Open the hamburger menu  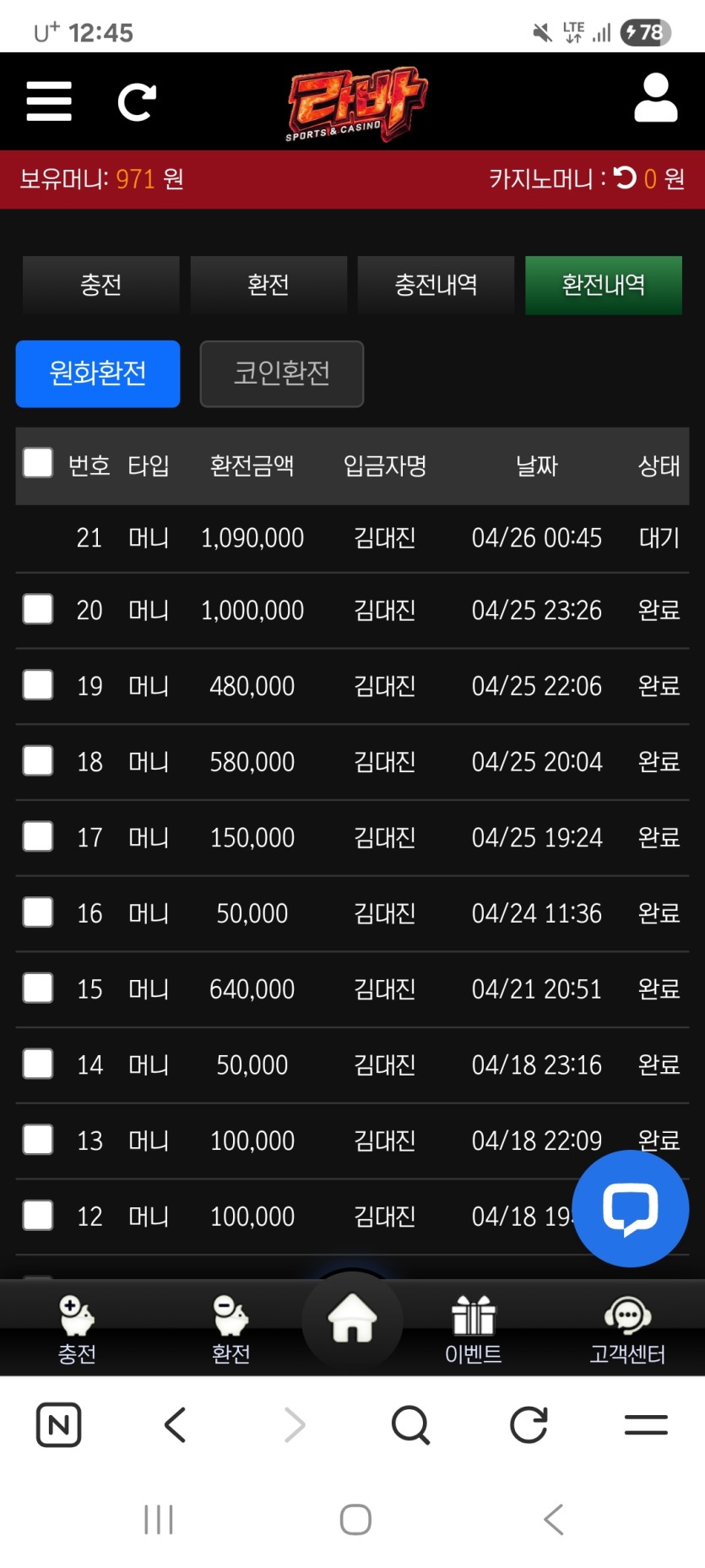coord(49,101)
